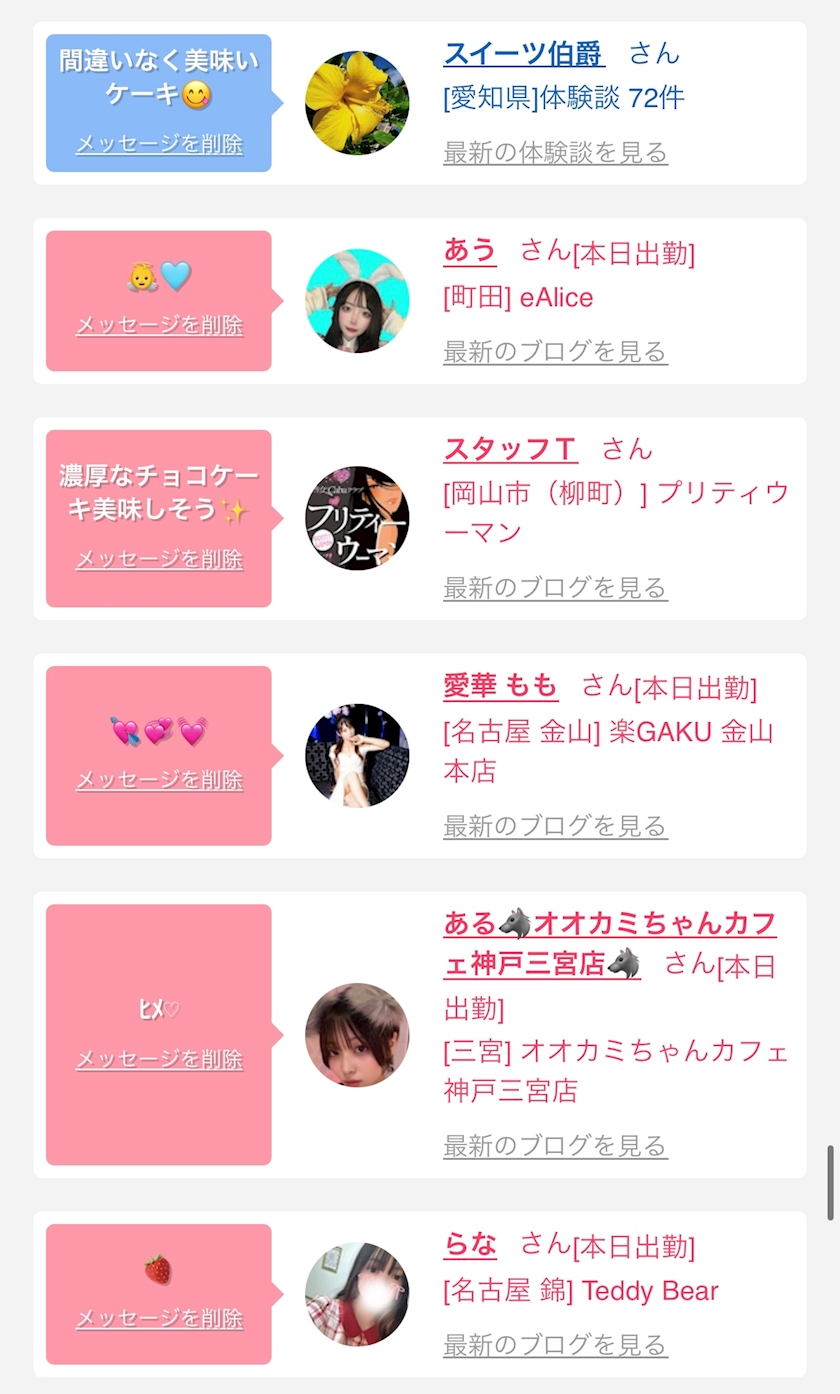Tap the yellow flower avatar of スイーツ伯爵

pyautogui.click(x=357, y=103)
